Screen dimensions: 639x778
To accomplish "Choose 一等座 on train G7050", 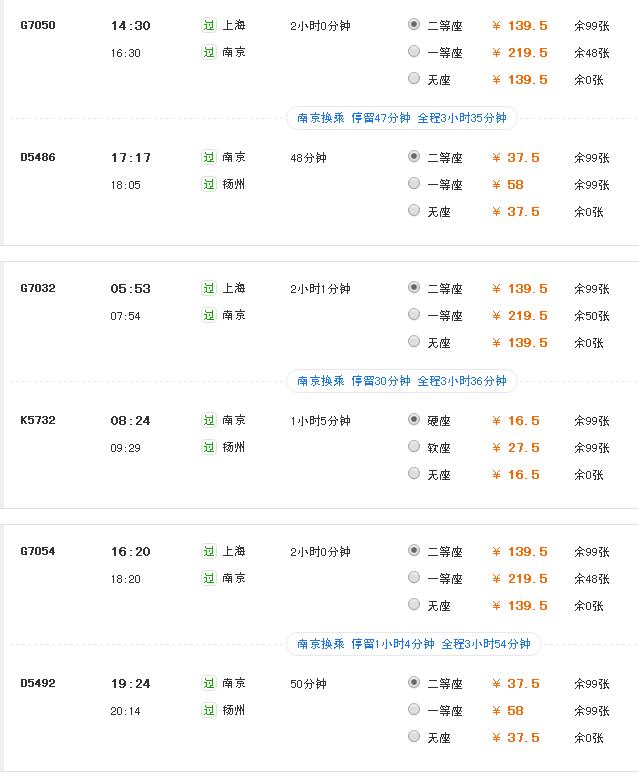I will click(414, 51).
